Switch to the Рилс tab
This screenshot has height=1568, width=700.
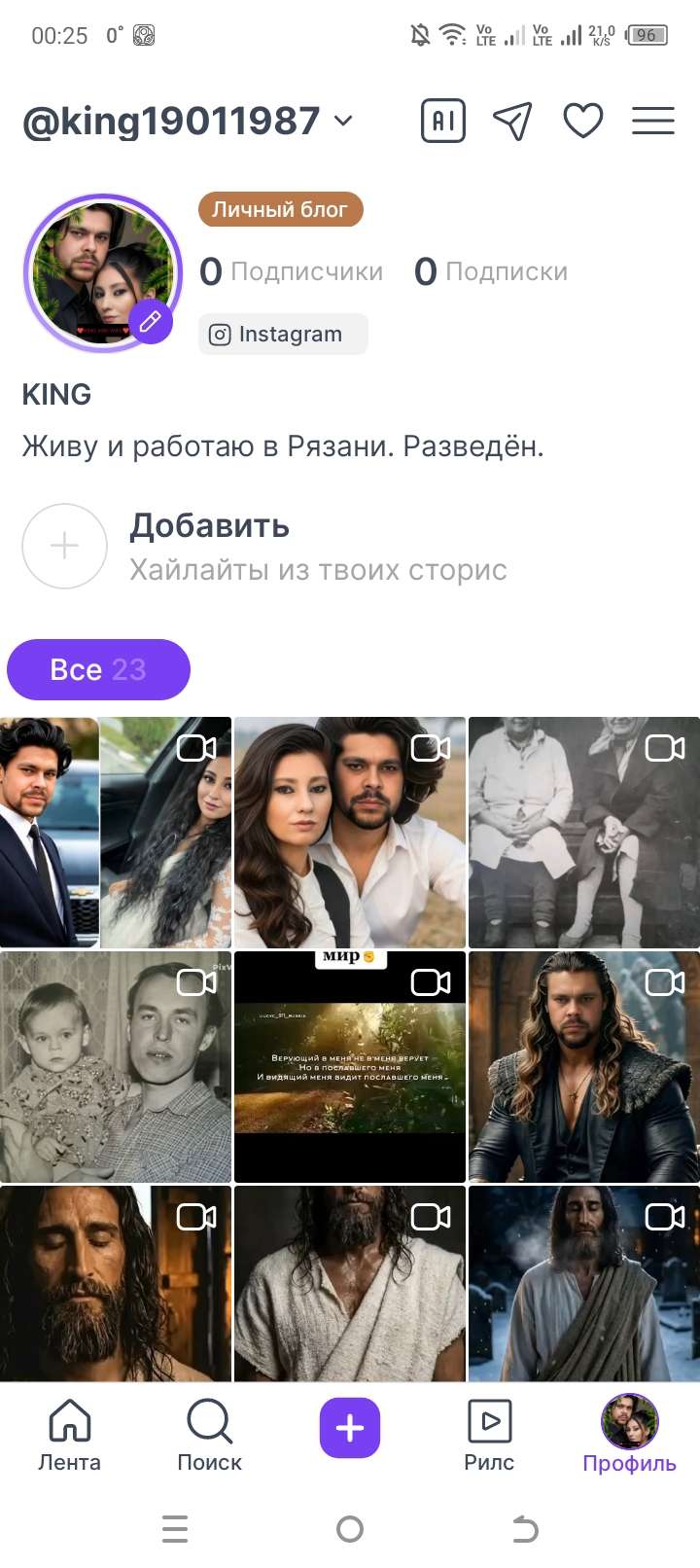pos(489,1435)
